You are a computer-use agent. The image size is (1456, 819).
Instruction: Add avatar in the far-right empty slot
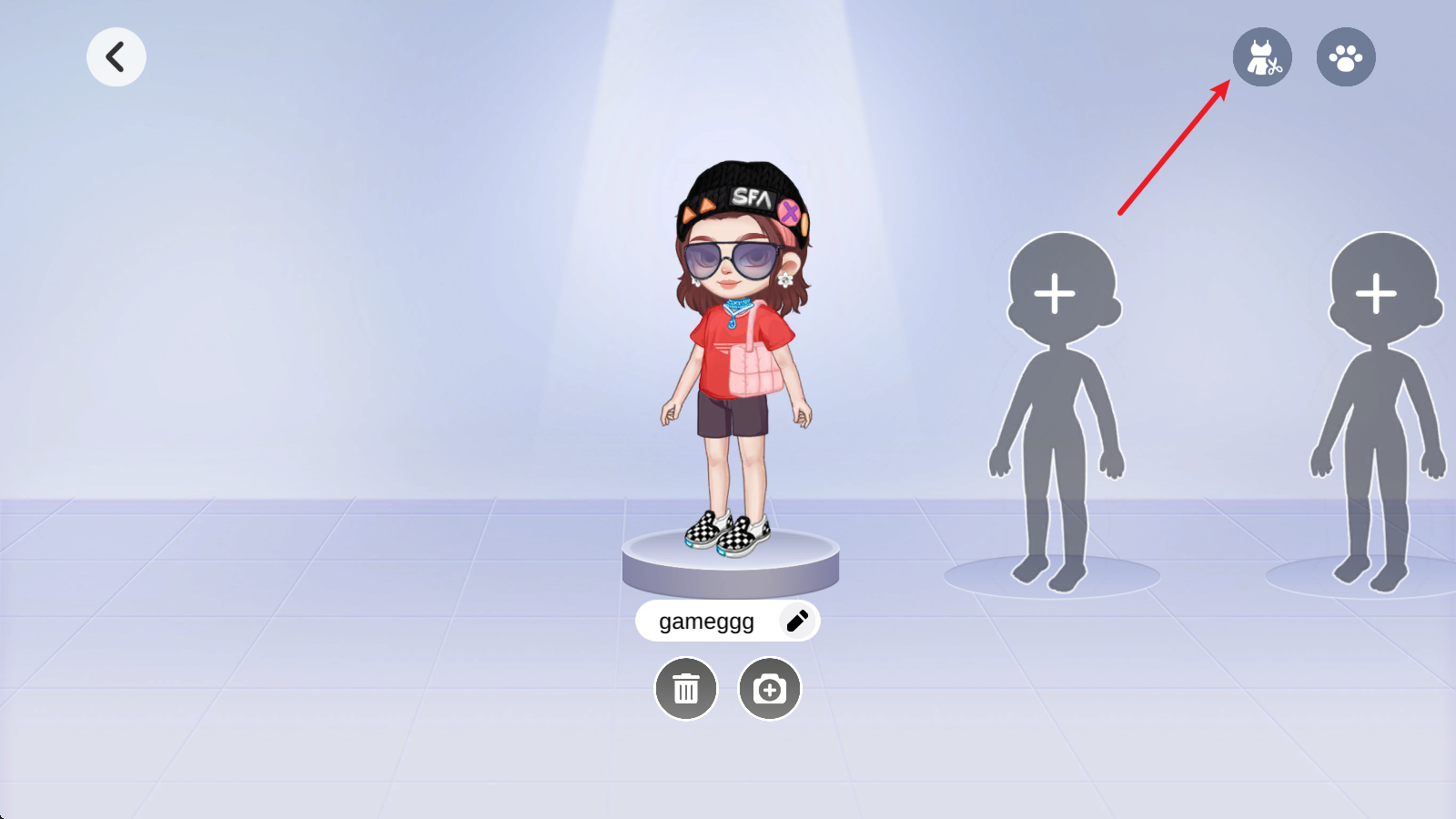pos(1376,294)
